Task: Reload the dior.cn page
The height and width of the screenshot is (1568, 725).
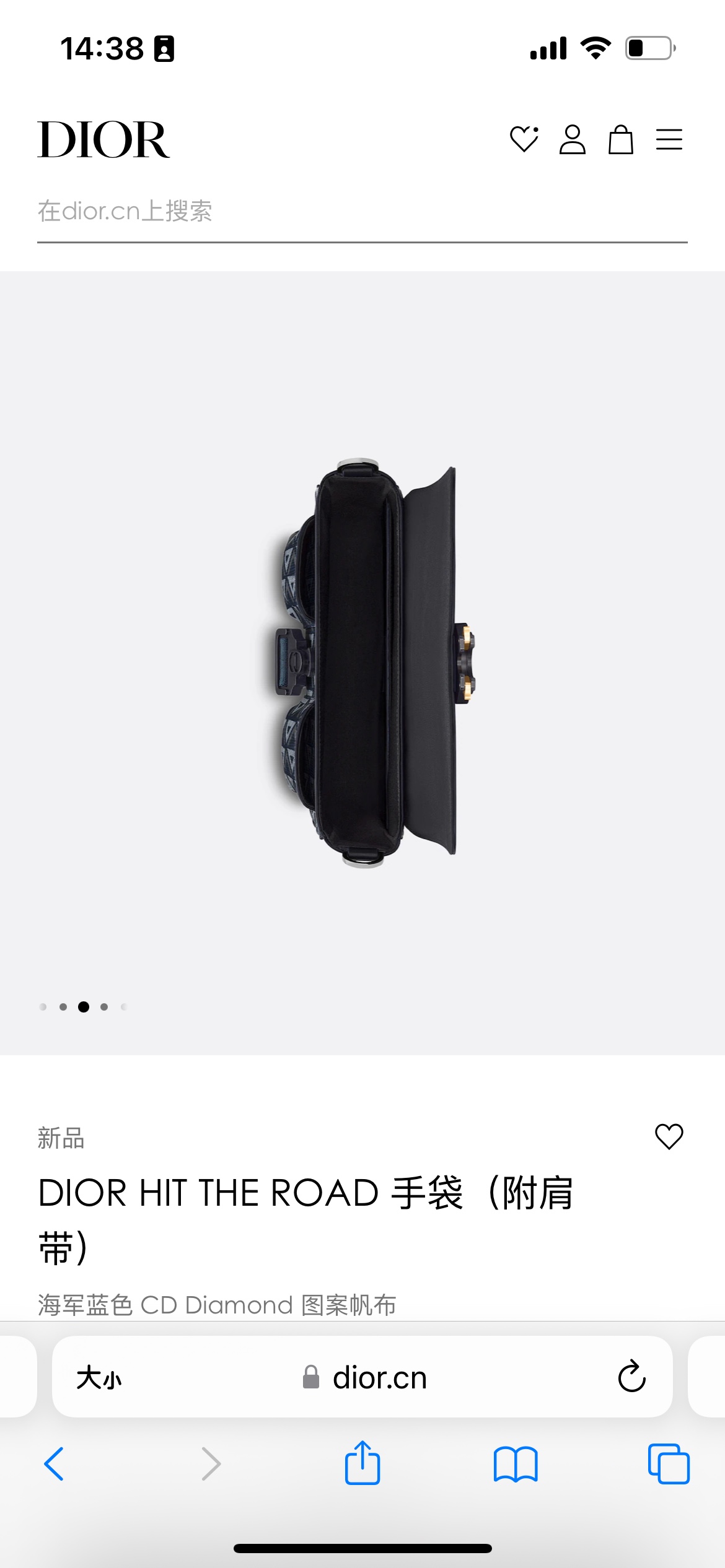Action: coord(631,1377)
